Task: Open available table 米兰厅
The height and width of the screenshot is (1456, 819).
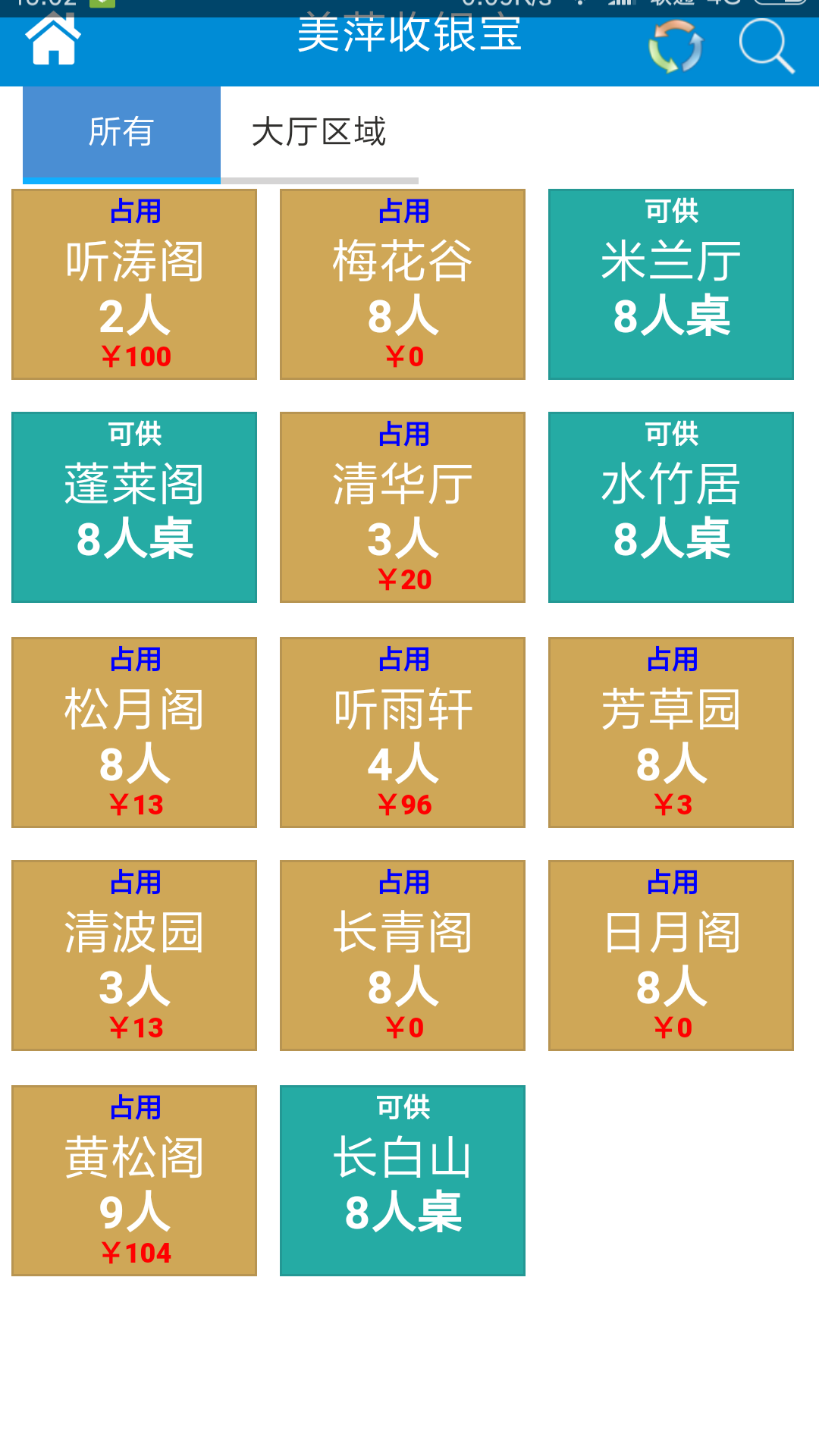Action: tap(670, 282)
